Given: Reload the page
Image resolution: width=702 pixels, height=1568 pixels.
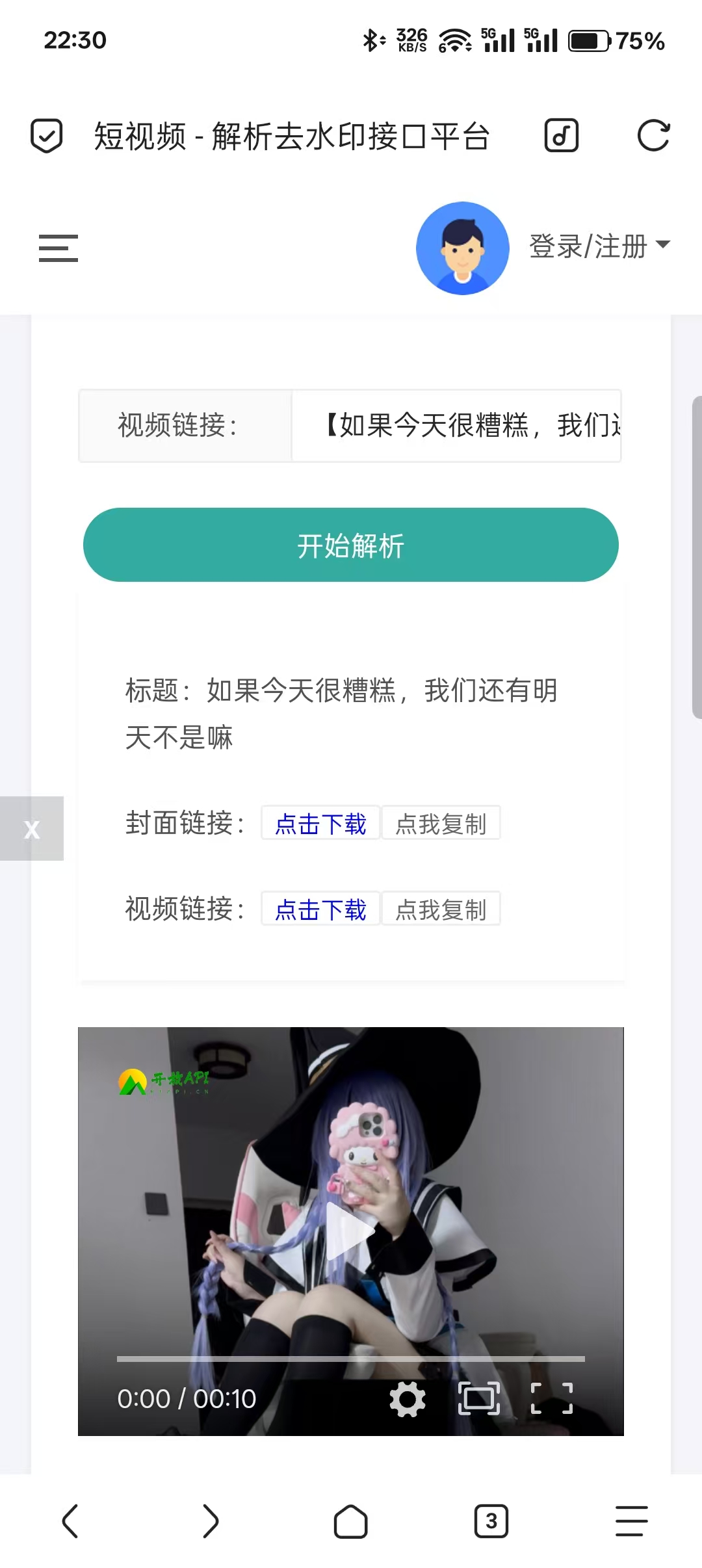Looking at the screenshot, I should (653, 136).
